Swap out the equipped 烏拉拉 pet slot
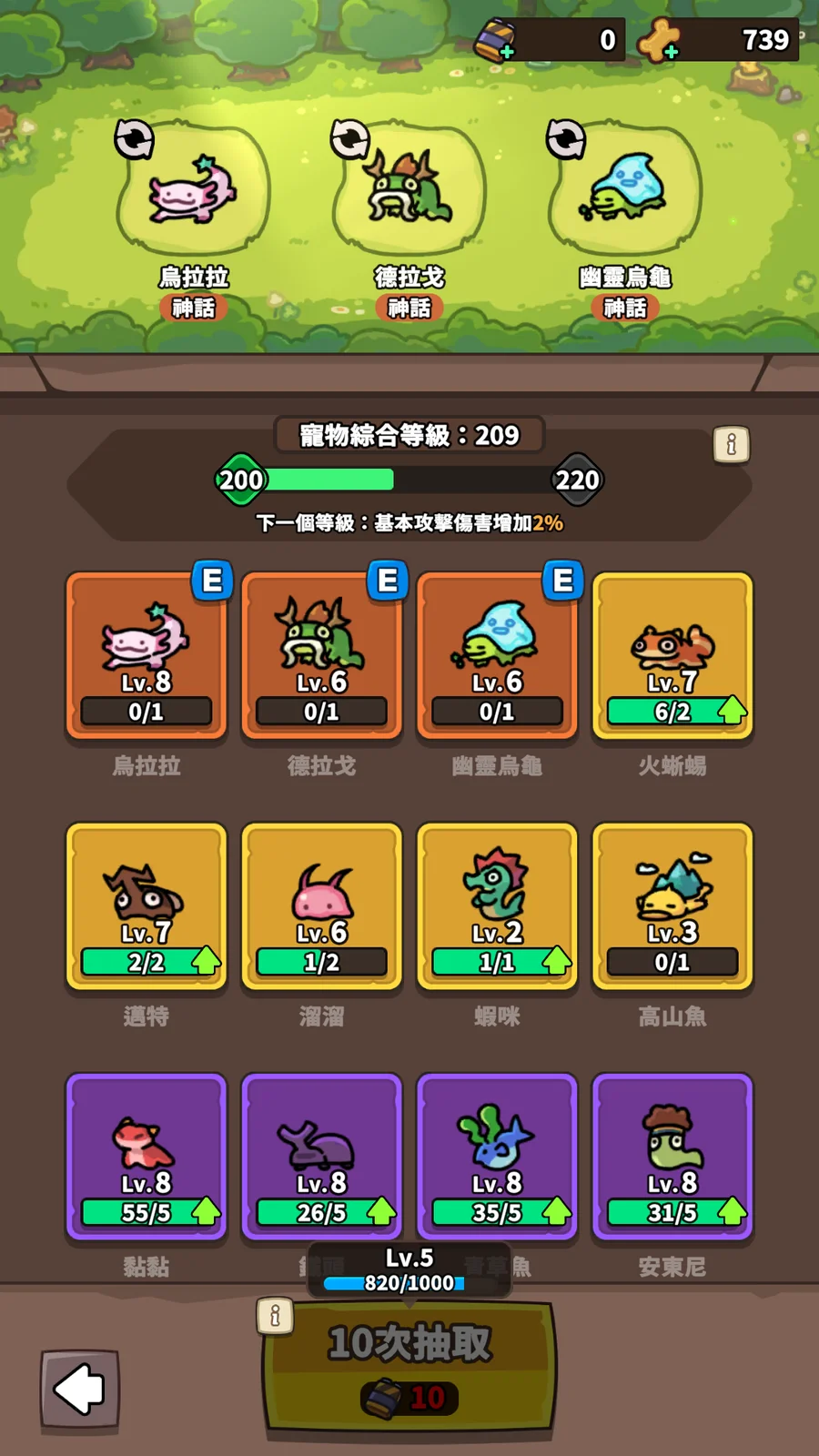Screen dimensions: 819x1456 point(134,139)
